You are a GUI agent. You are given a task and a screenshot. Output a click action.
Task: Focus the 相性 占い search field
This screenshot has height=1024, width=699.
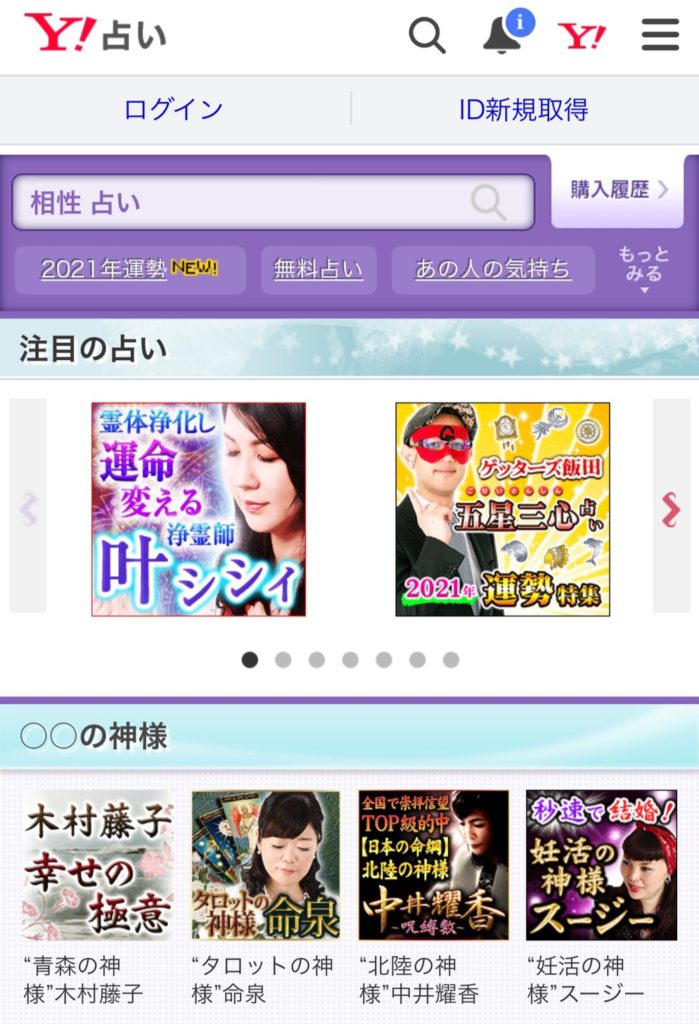250,203
